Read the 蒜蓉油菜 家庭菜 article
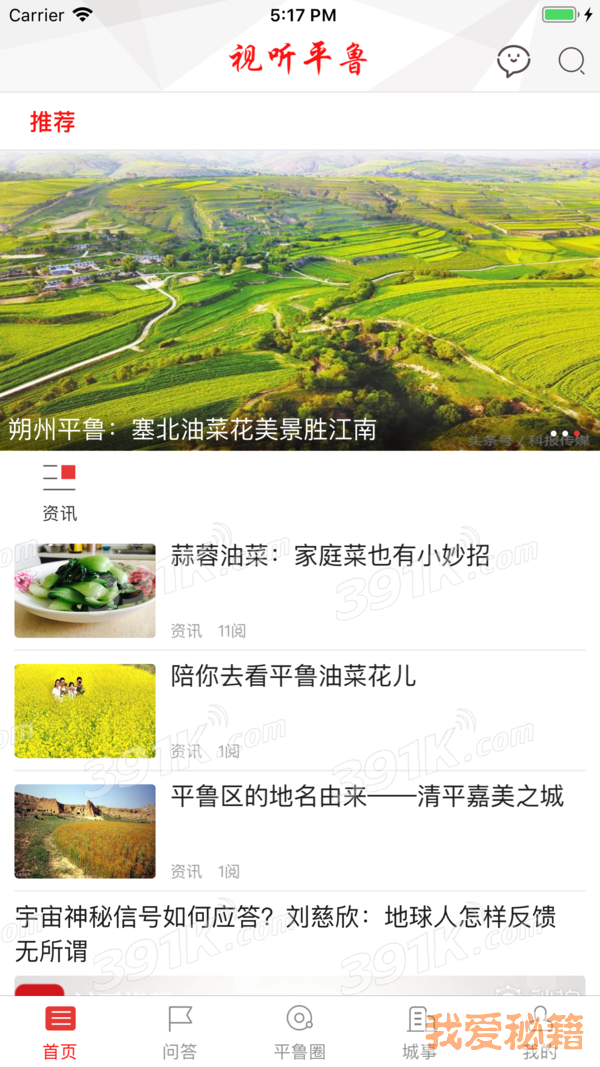 [x=330, y=556]
